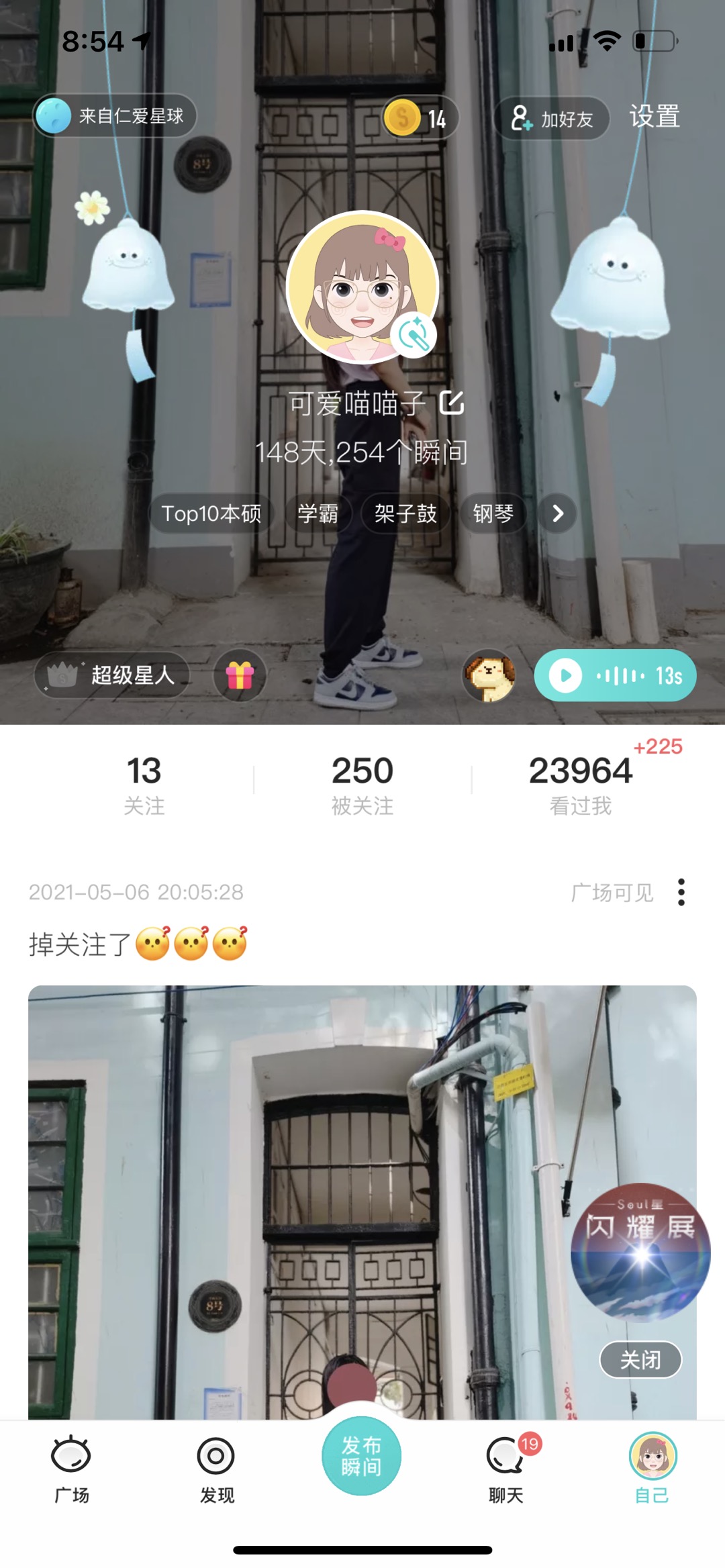The image size is (725, 1568).
Task: Tap 发布瞬间 to publish a moment
Action: coord(362,1455)
